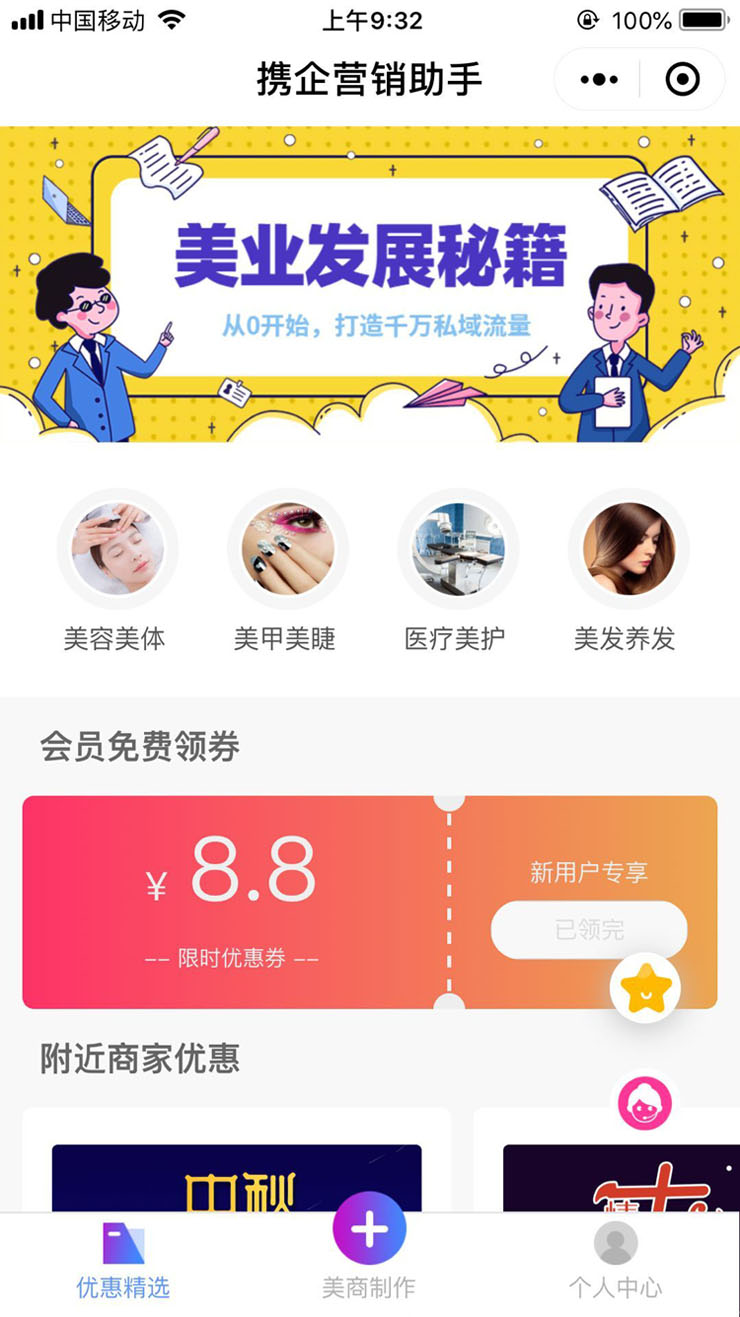Choose the 医疗美护 category

tap(456, 571)
